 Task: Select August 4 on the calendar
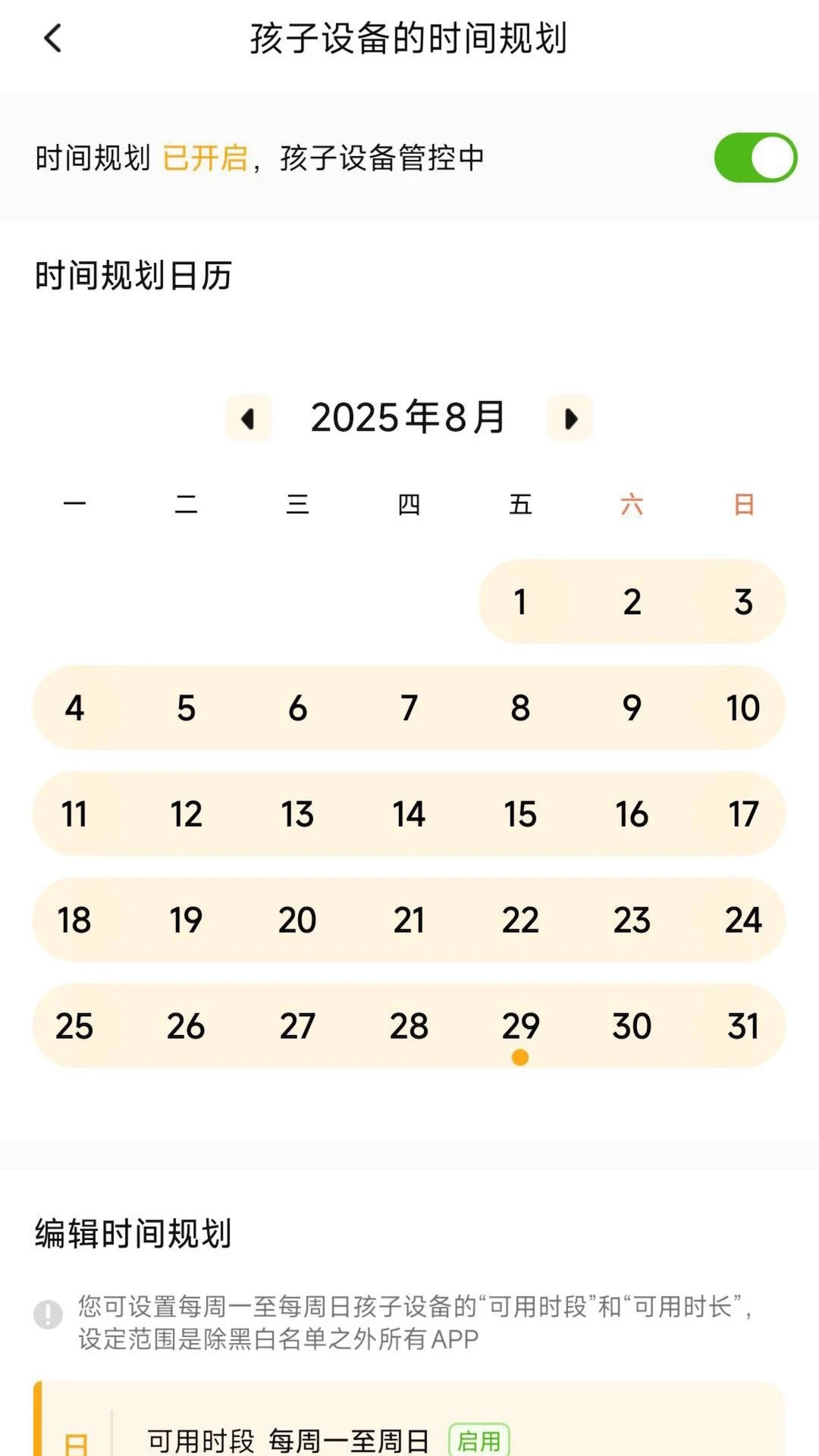click(74, 708)
